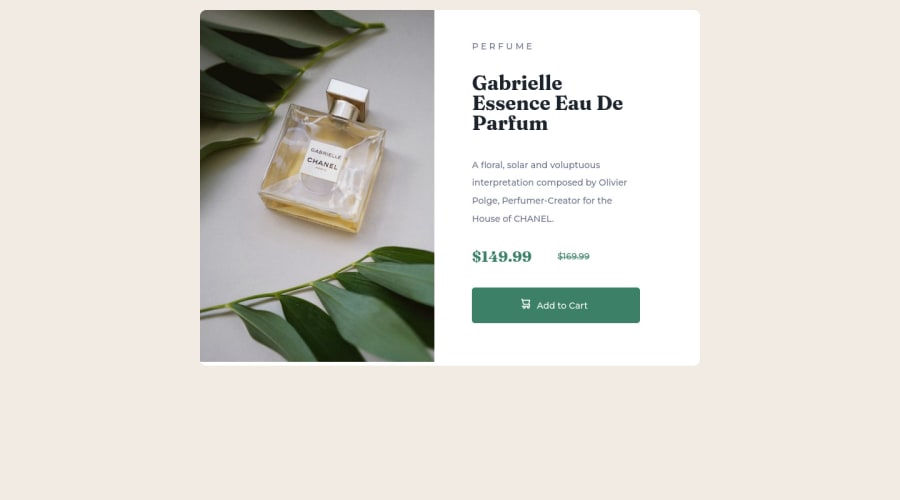900x500 pixels.
Task: Add the Gabrielle perfume to cart
Action: pyautogui.click(x=555, y=305)
